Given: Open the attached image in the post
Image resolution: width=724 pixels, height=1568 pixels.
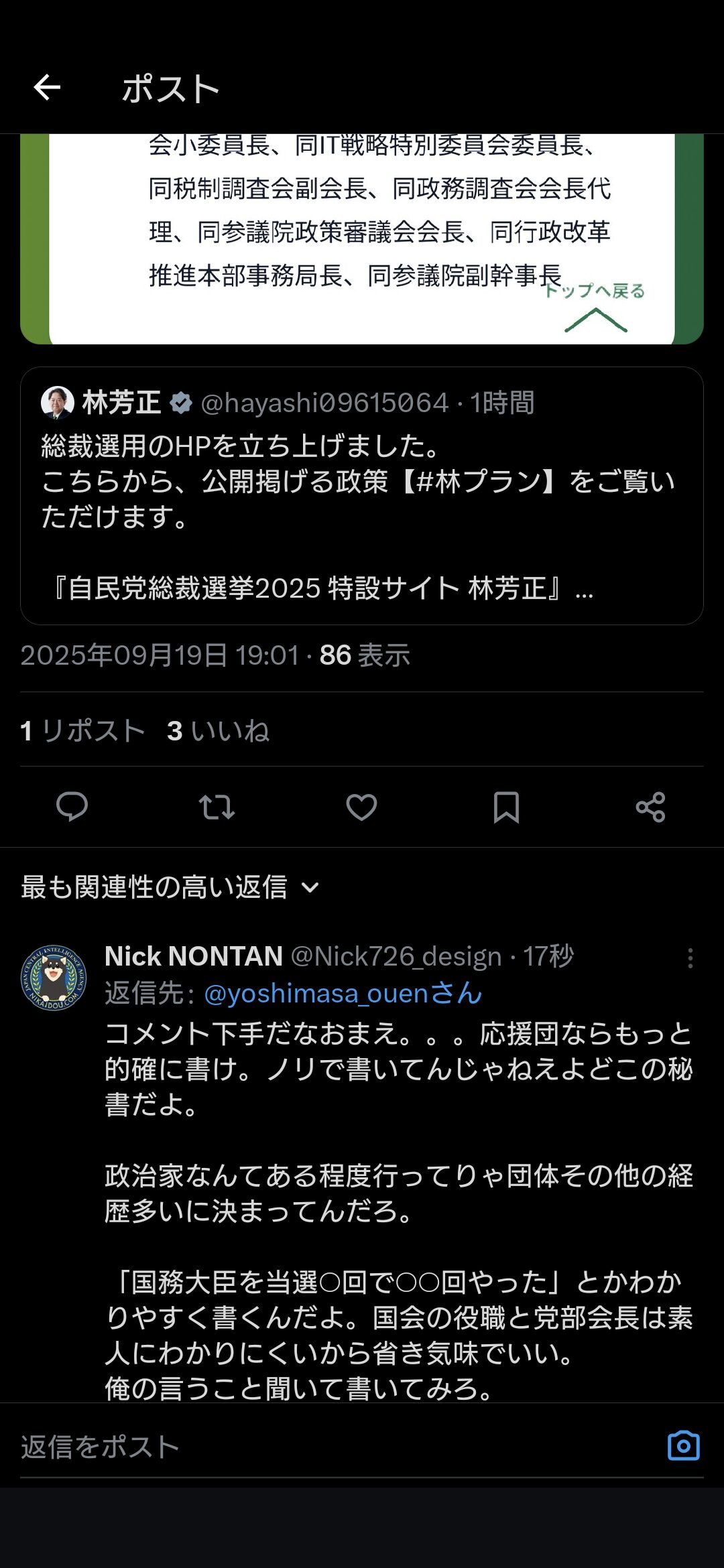Looking at the screenshot, I should tap(362, 239).
